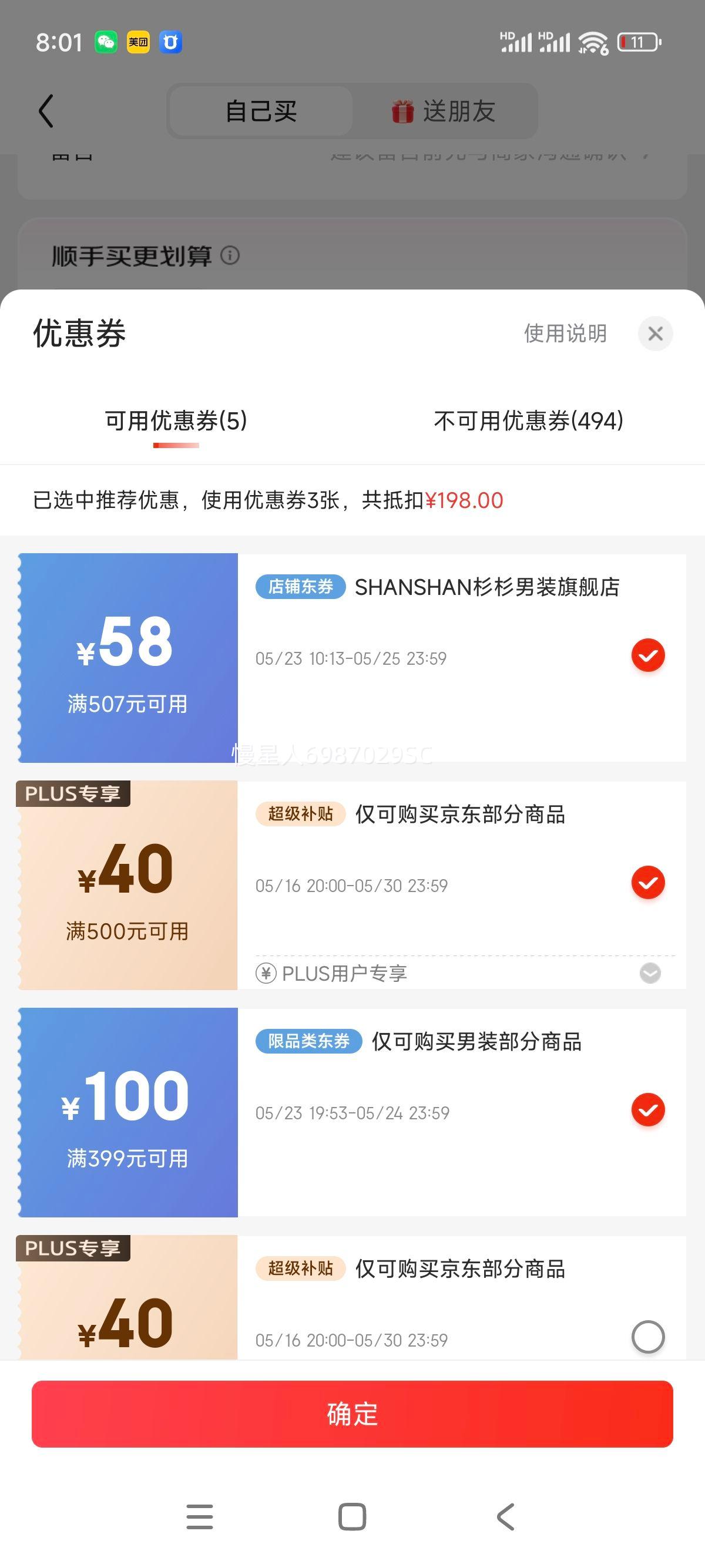Confirm coupon selection with 确定
705x1568 pixels.
(352, 1414)
